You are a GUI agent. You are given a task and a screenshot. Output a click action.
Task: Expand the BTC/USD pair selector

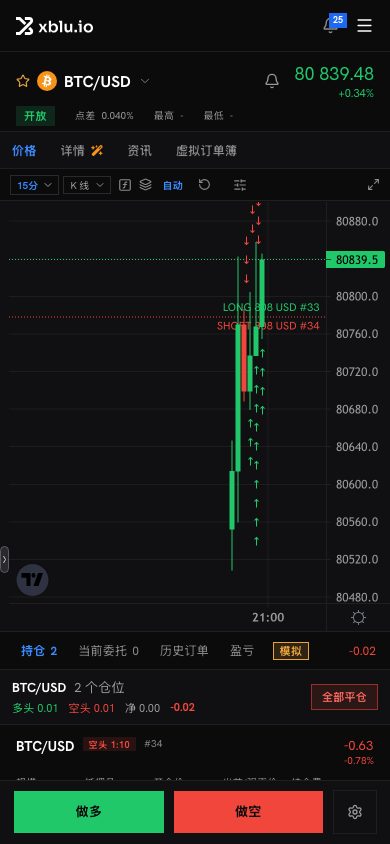[x=145, y=81]
